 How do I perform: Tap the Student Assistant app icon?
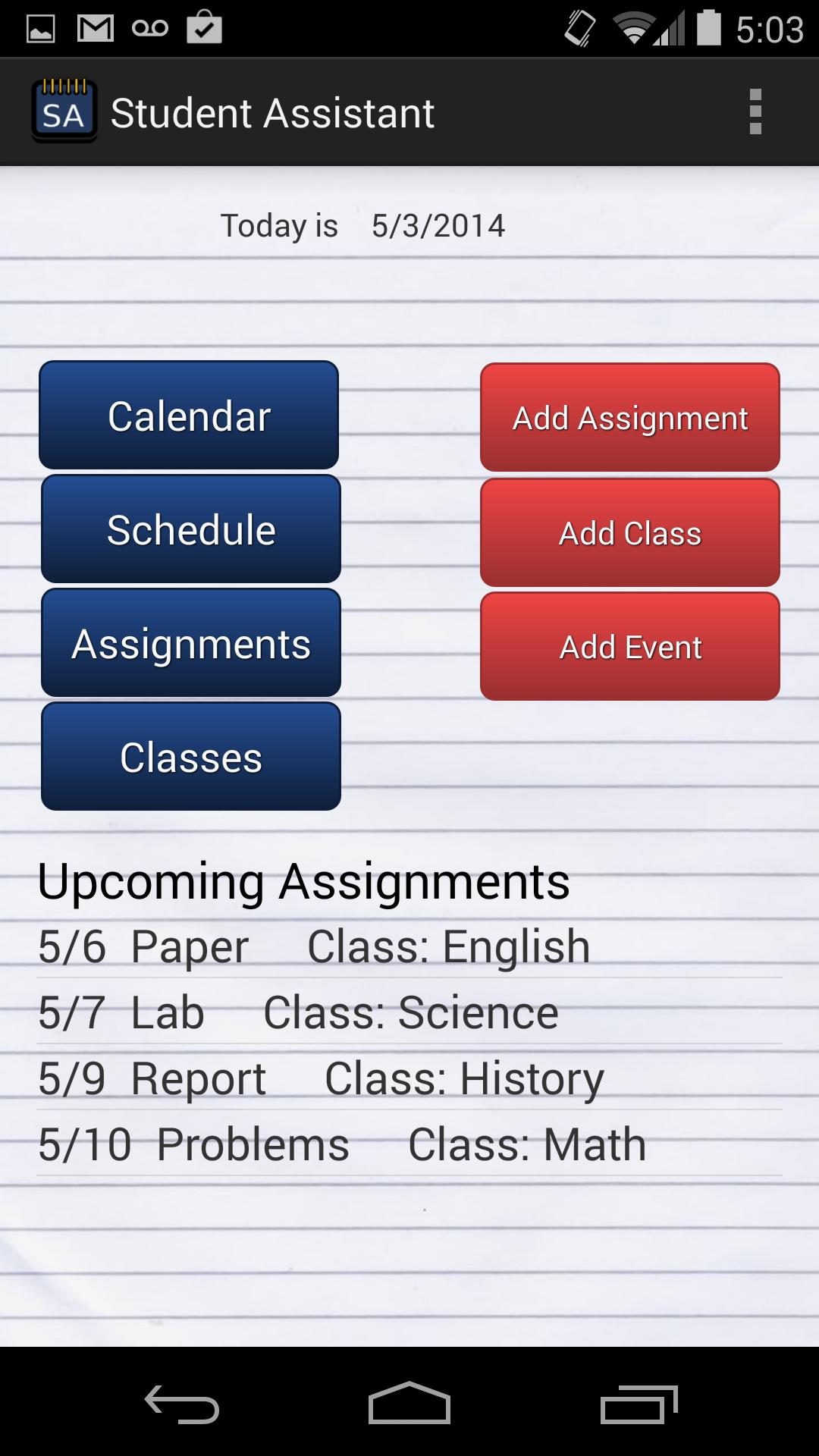pos(64,111)
